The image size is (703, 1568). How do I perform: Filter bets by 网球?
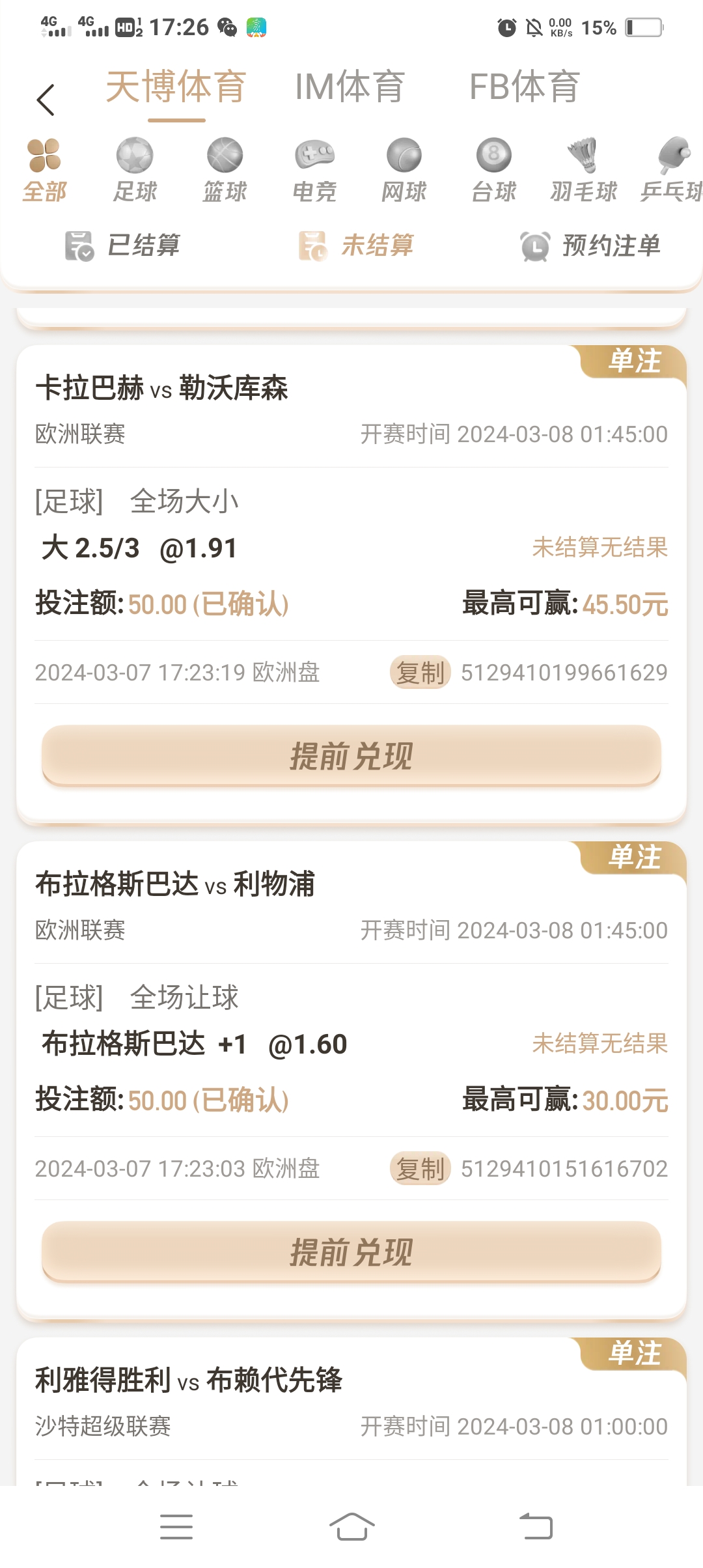pyautogui.click(x=404, y=170)
